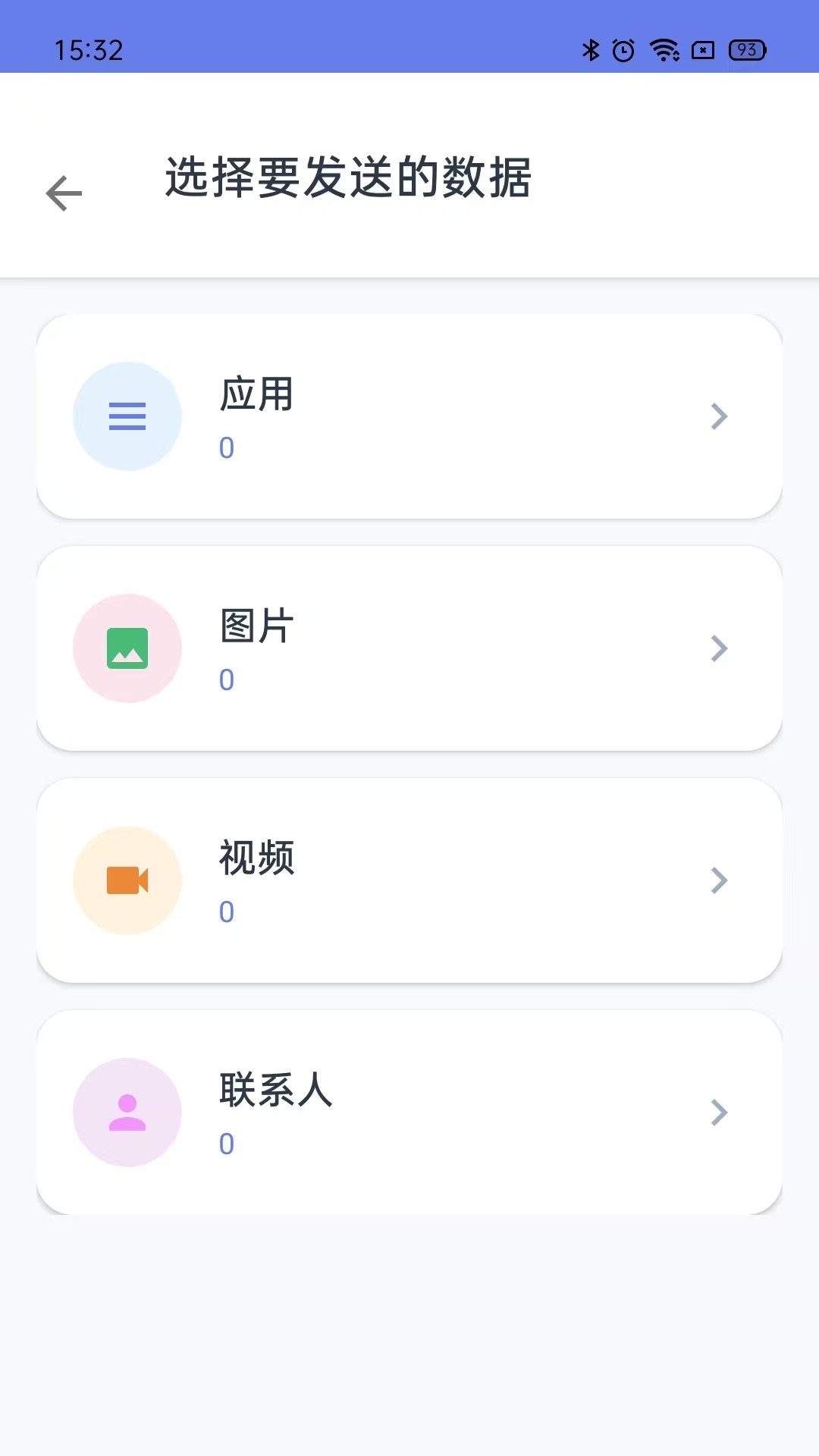Expand the 视频 entry chevron
This screenshot has width=819, height=1456.
(718, 880)
